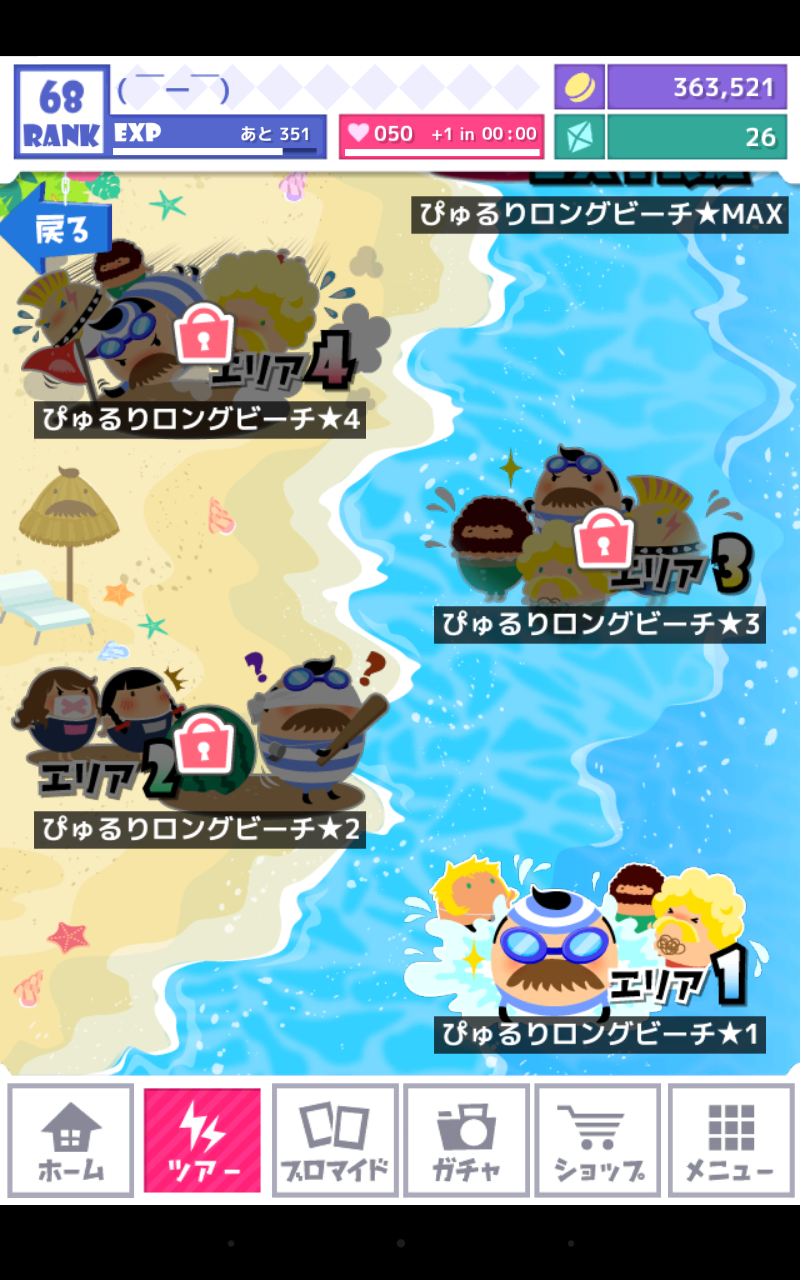Go back with the 戻る arrow
This screenshot has height=1280, width=800.
click(x=58, y=229)
